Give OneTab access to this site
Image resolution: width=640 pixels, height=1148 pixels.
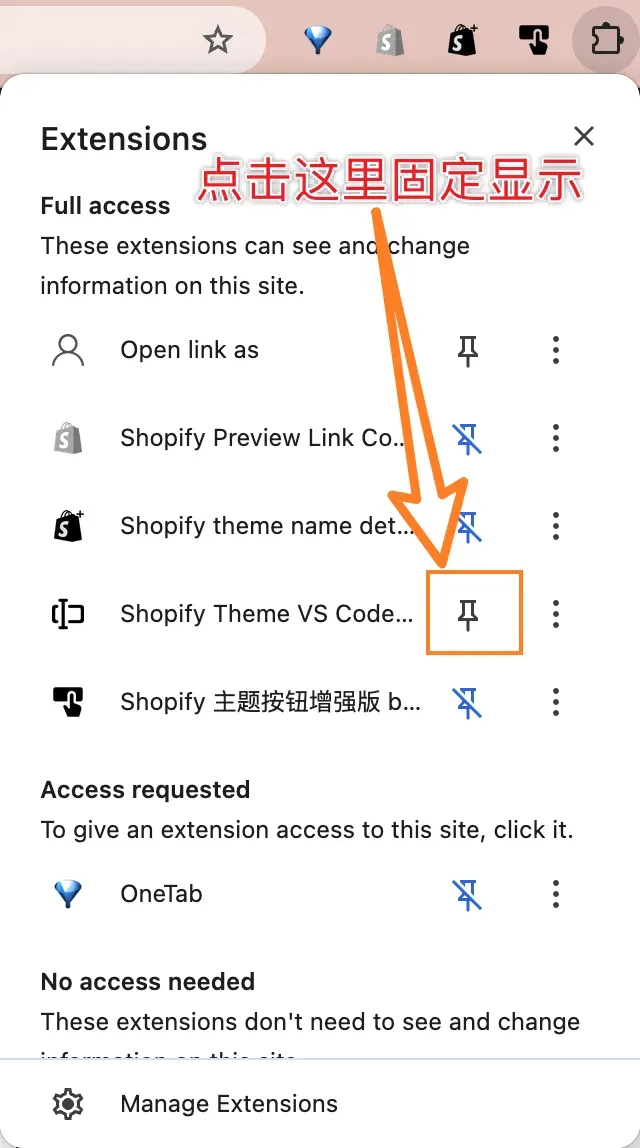162,894
